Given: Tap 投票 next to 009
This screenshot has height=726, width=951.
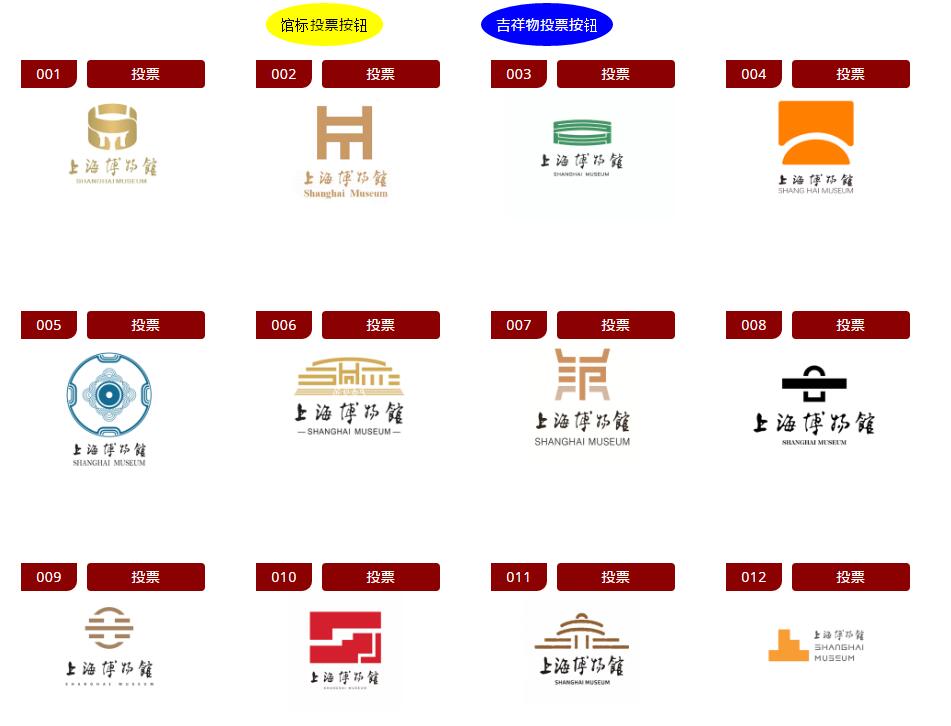Looking at the screenshot, I should [146, 577].
